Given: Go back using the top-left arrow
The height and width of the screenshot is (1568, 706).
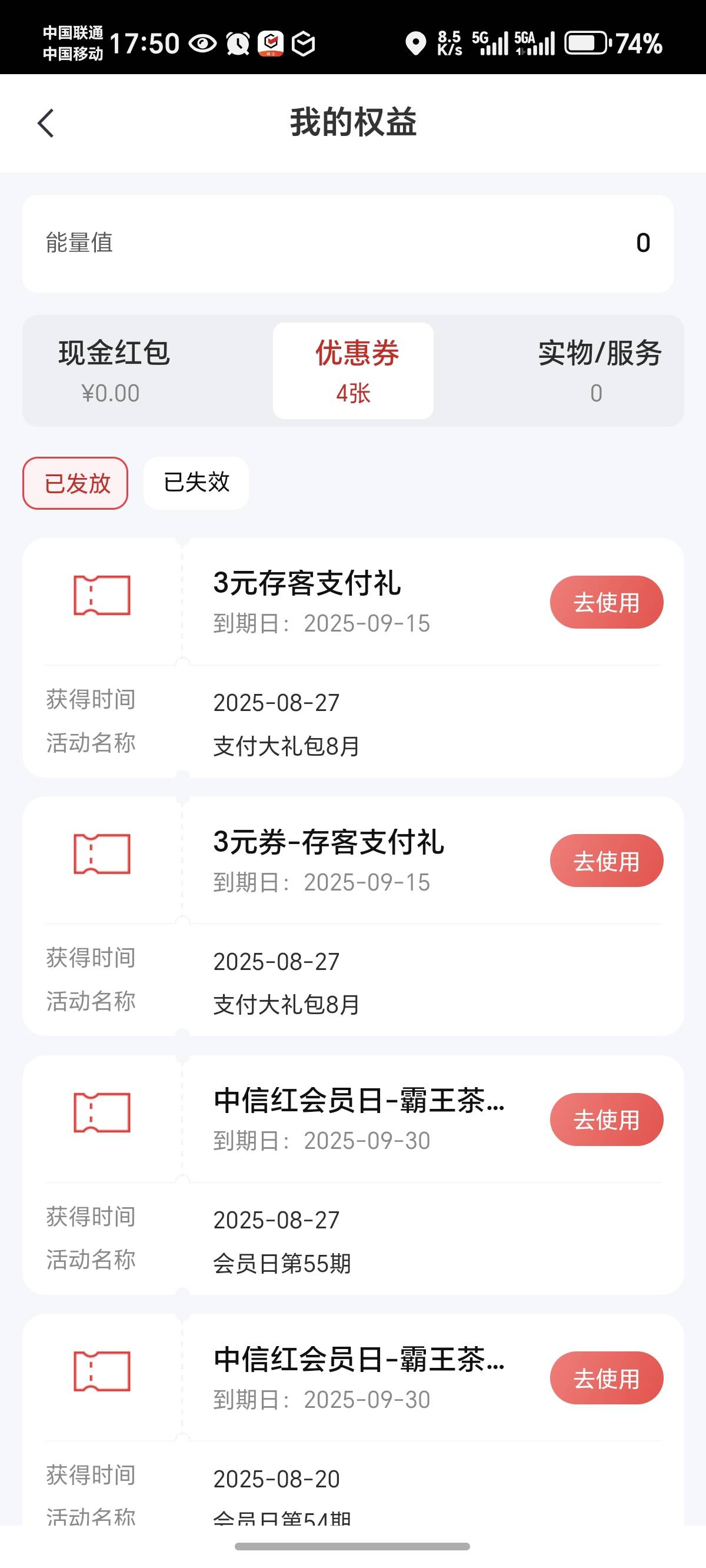Looking at the screenshot, I should 46,124.
